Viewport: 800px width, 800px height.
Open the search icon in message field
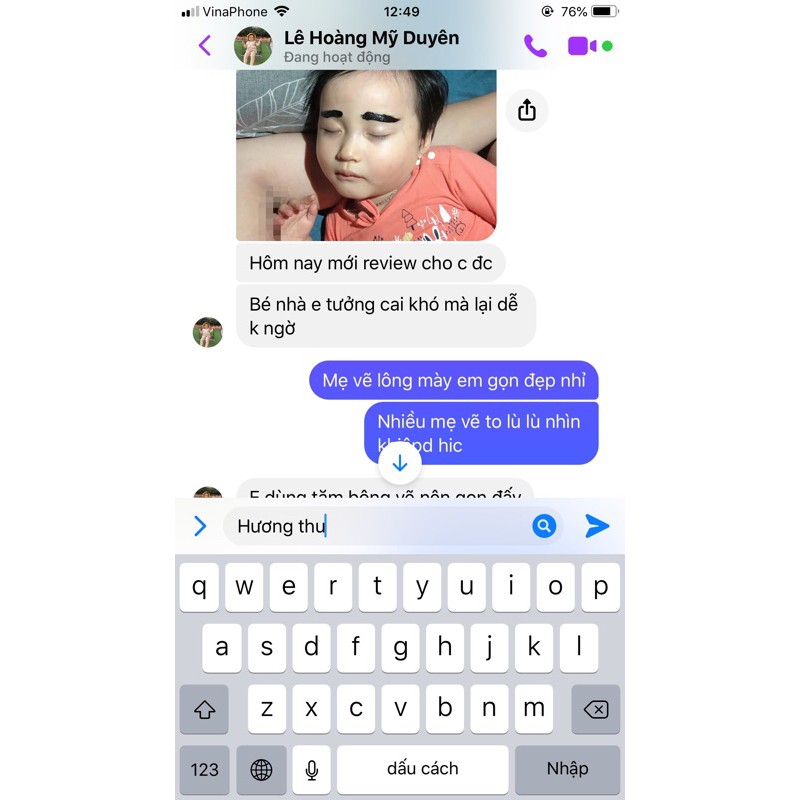[x=544, y=526]
